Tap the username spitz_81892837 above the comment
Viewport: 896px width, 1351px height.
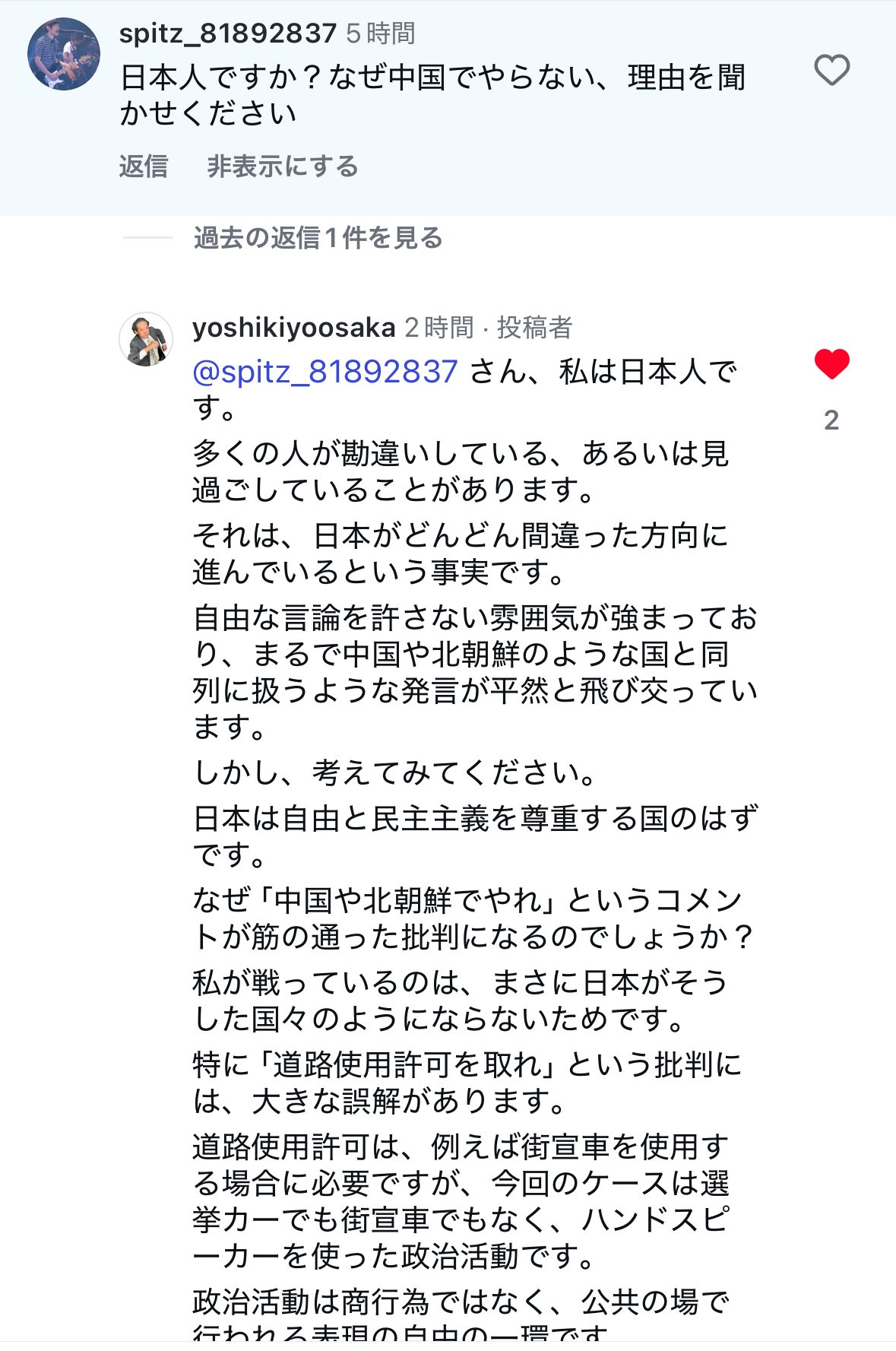227,33
